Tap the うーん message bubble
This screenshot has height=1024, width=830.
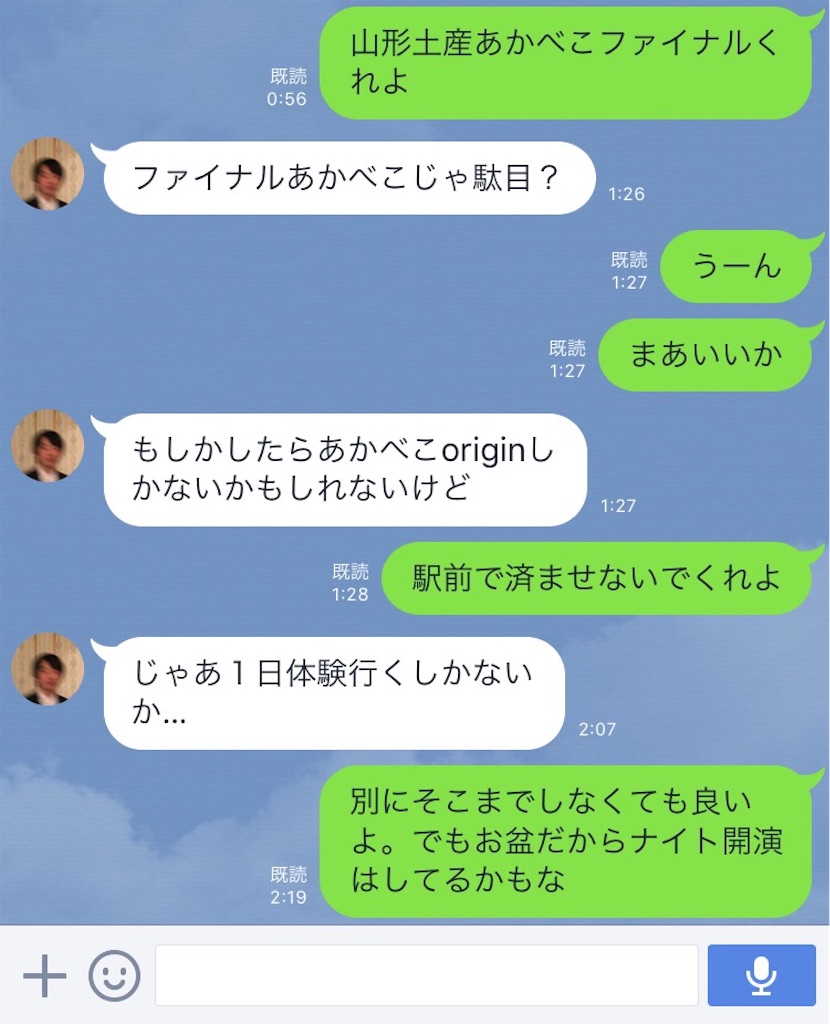click(x=737, y=267)
